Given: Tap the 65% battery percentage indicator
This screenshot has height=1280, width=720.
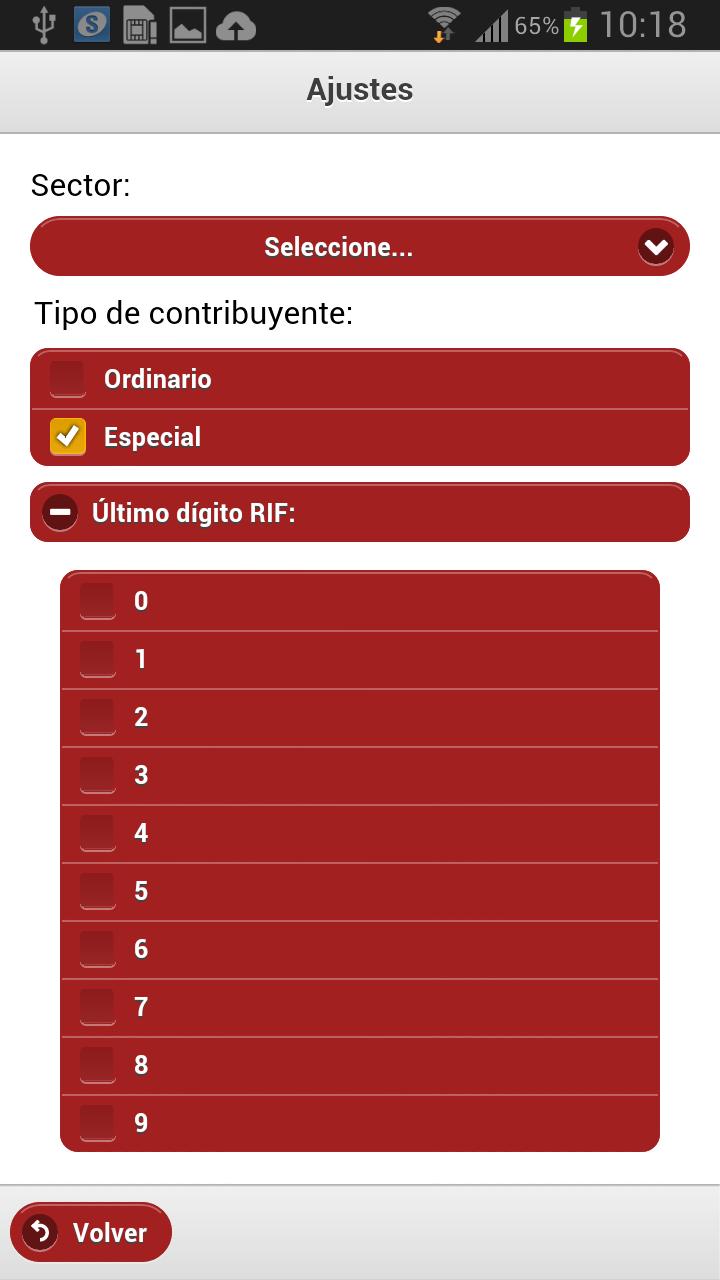Looking at the screenshot, I should tap(539, 25).
